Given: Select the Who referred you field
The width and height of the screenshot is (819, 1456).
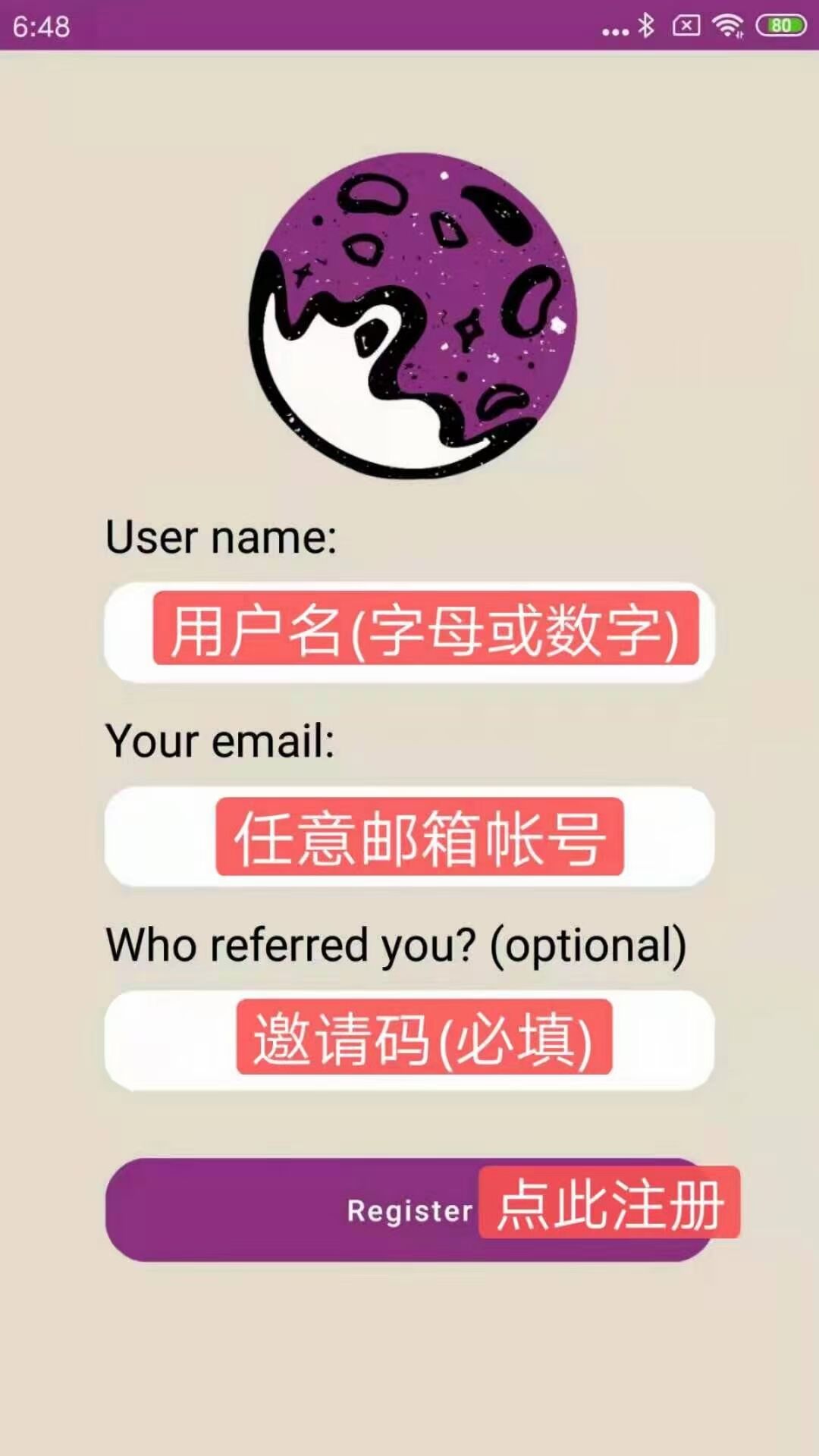Looking at the screenshot, I should pos(409,1040).
